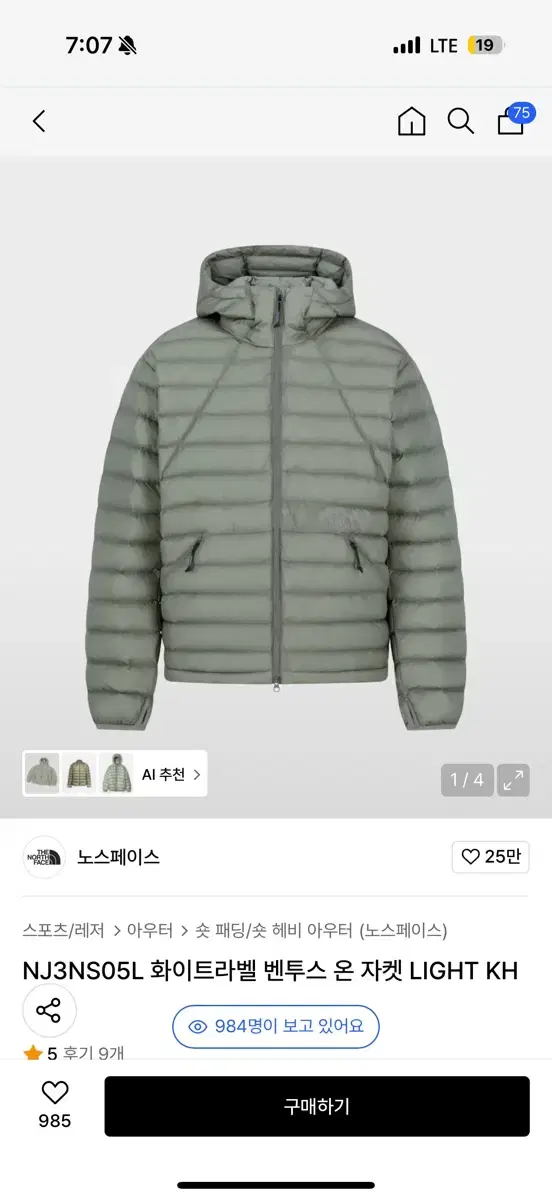The width and height of the screenshot is (552, 1200).
Task: Share this product via the share icon
Action: point(49,1010)
